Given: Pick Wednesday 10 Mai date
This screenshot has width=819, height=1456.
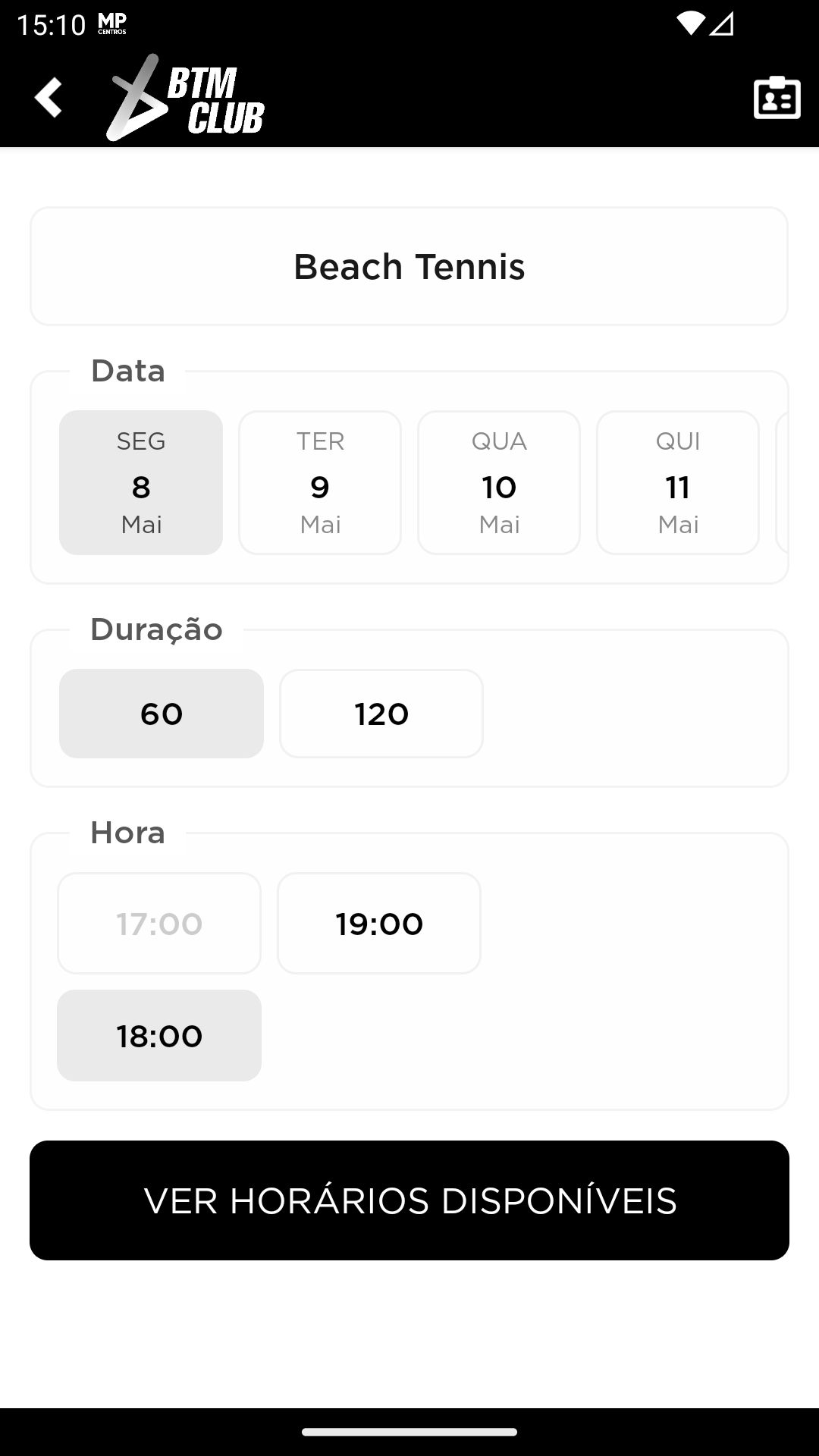Looking at the screenshot, I should (499, 482).
